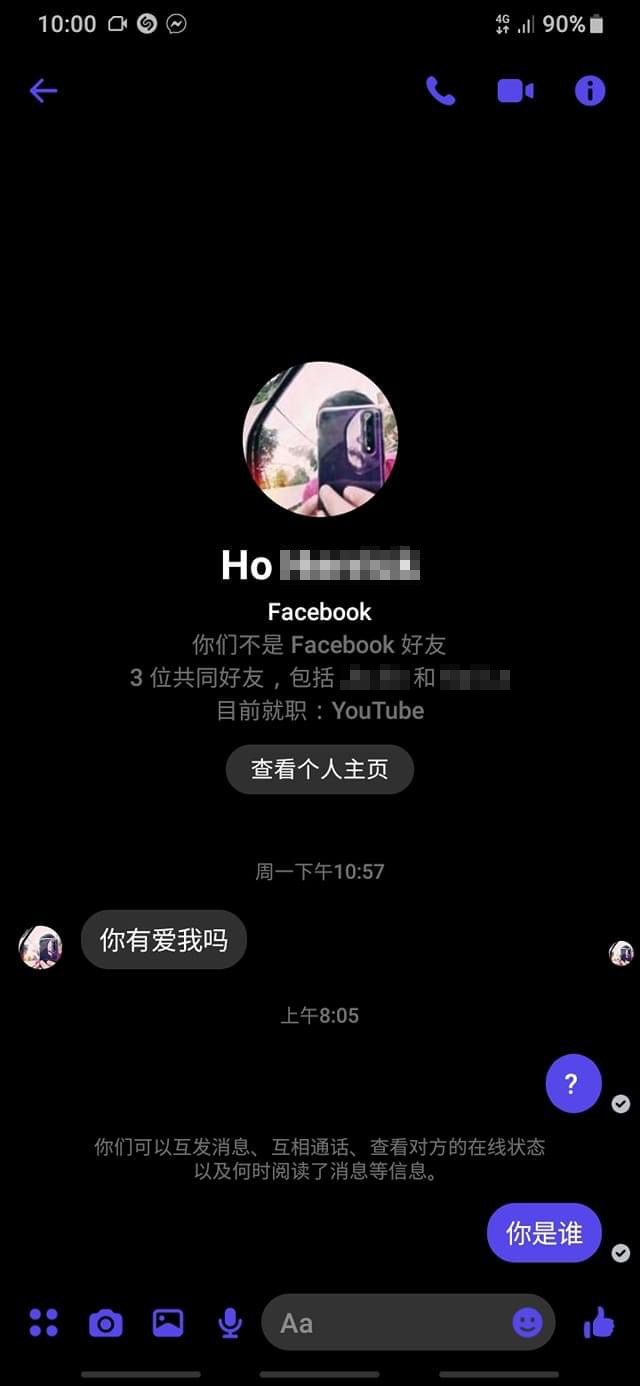Start a video call

click(x=515, y=91)
